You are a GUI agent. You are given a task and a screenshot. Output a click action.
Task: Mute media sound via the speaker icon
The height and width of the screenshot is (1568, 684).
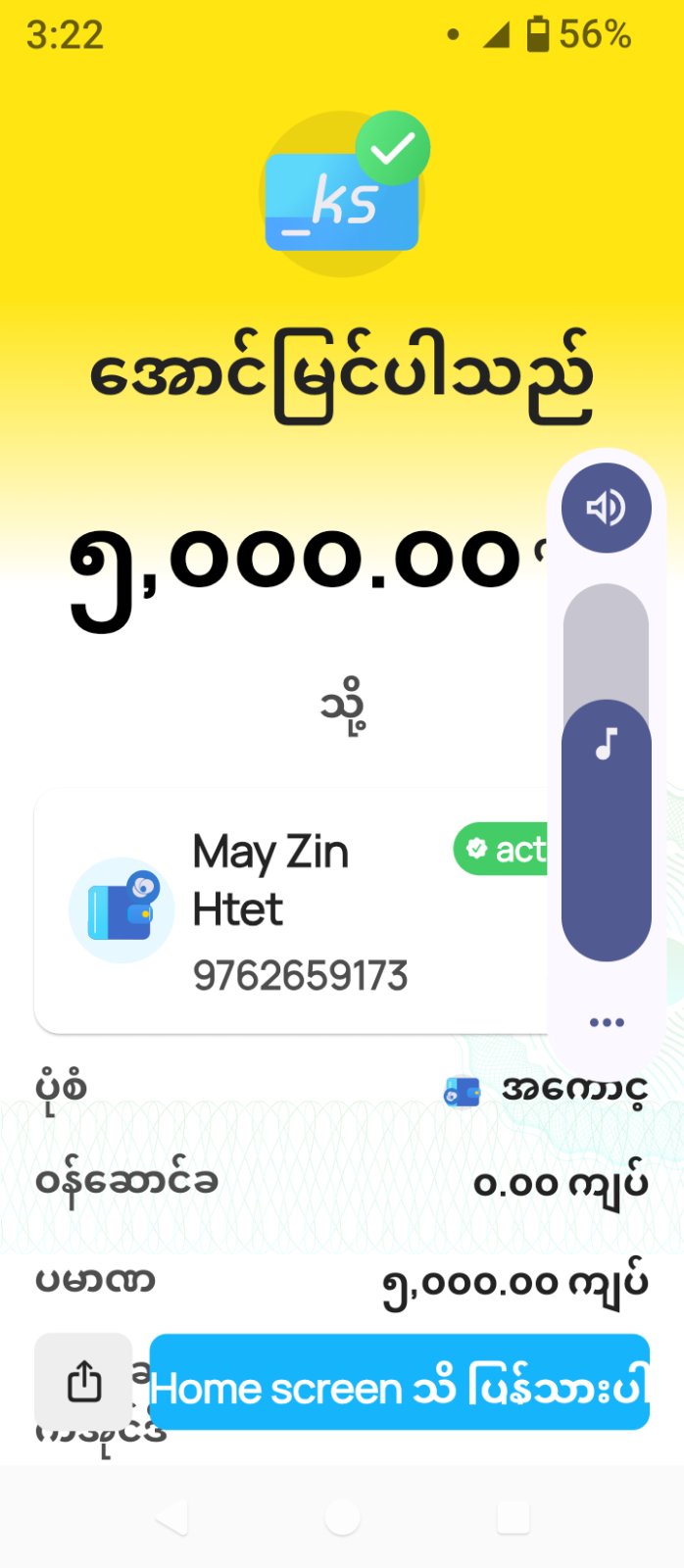[x=606, y=508]
